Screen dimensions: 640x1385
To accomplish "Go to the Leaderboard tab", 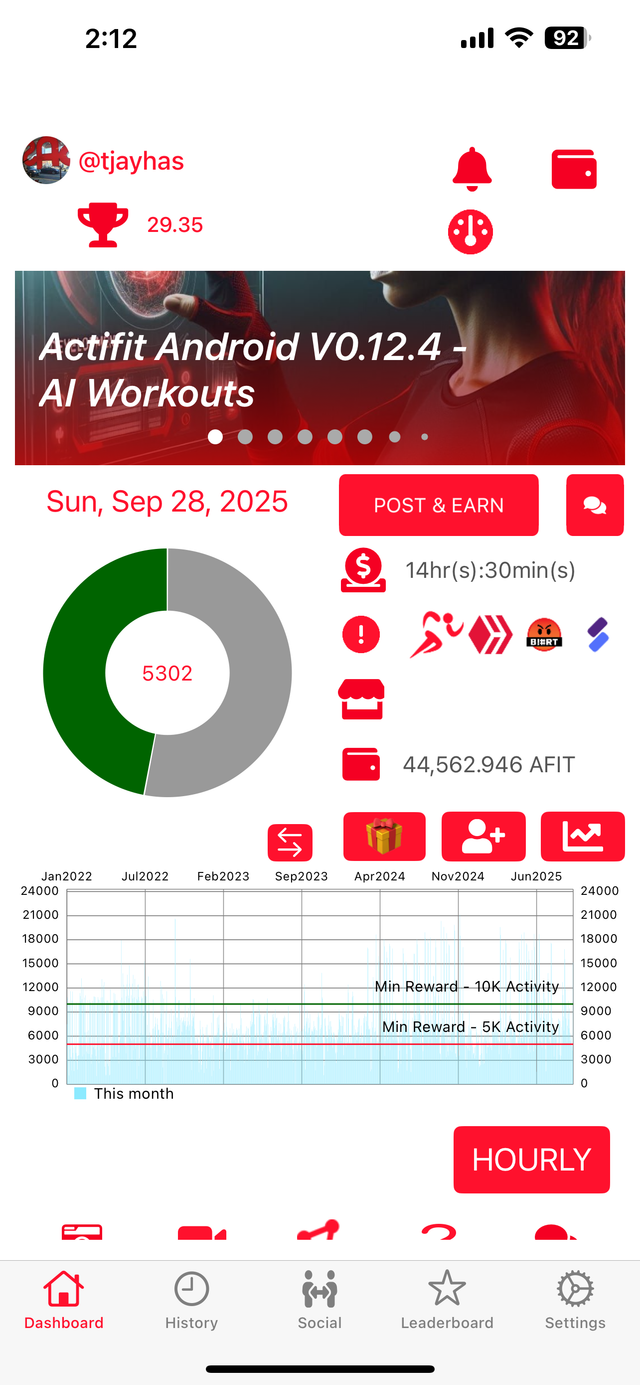I will [447, 1301].
